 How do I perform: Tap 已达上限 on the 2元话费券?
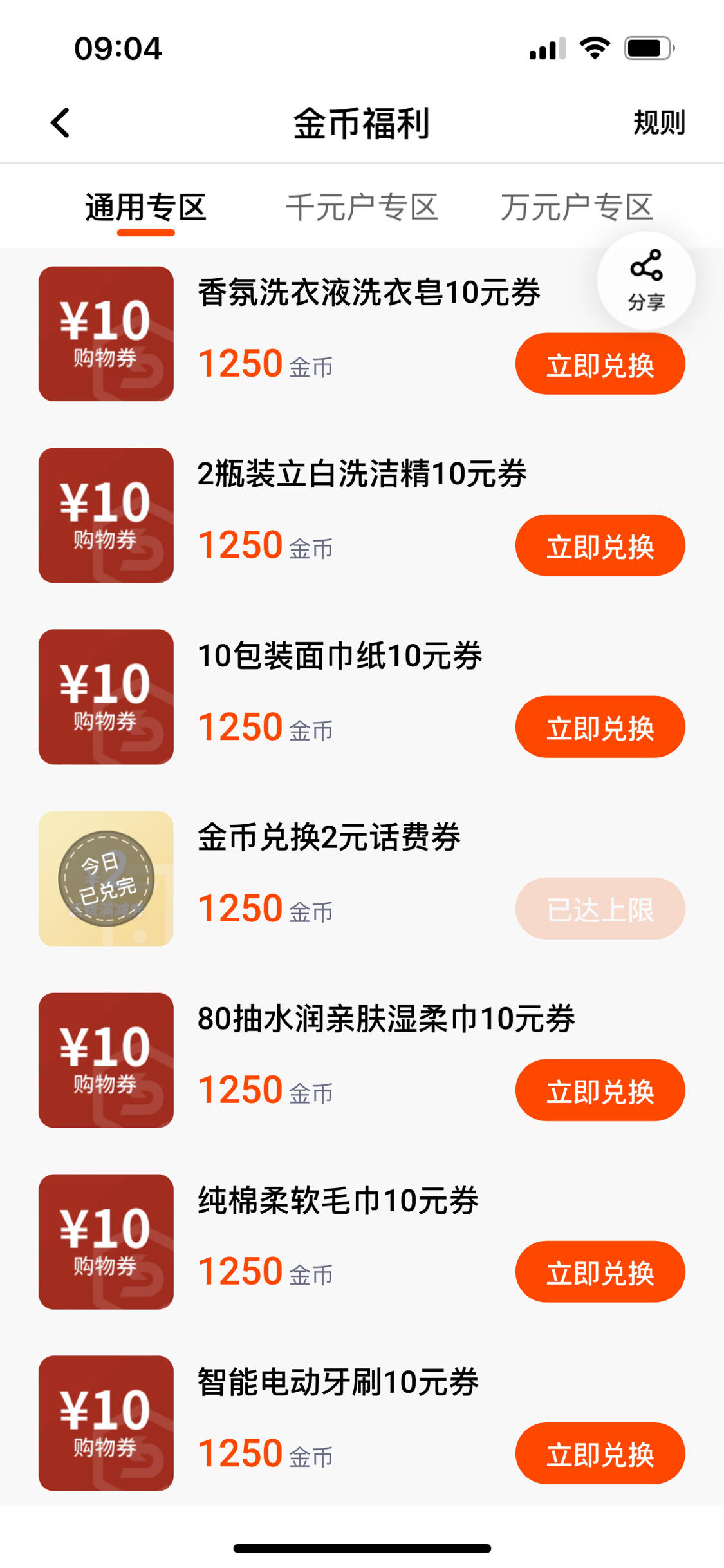point(600,909)
